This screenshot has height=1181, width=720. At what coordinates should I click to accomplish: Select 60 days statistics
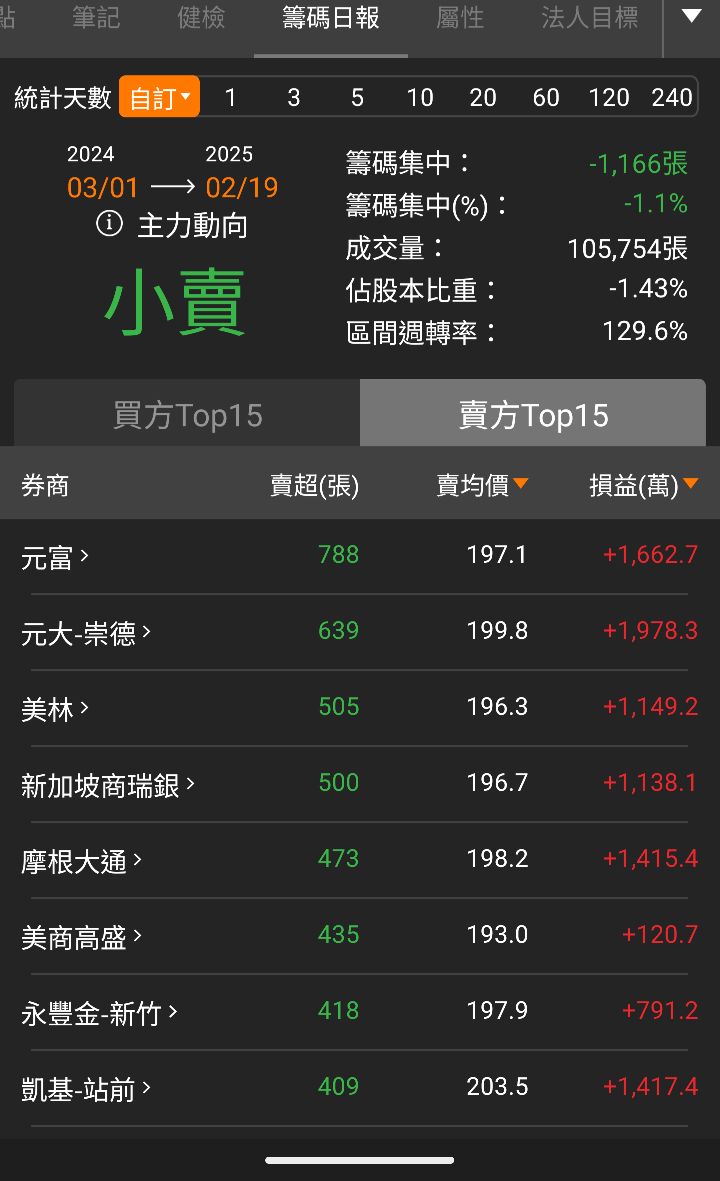click(546, 97)
